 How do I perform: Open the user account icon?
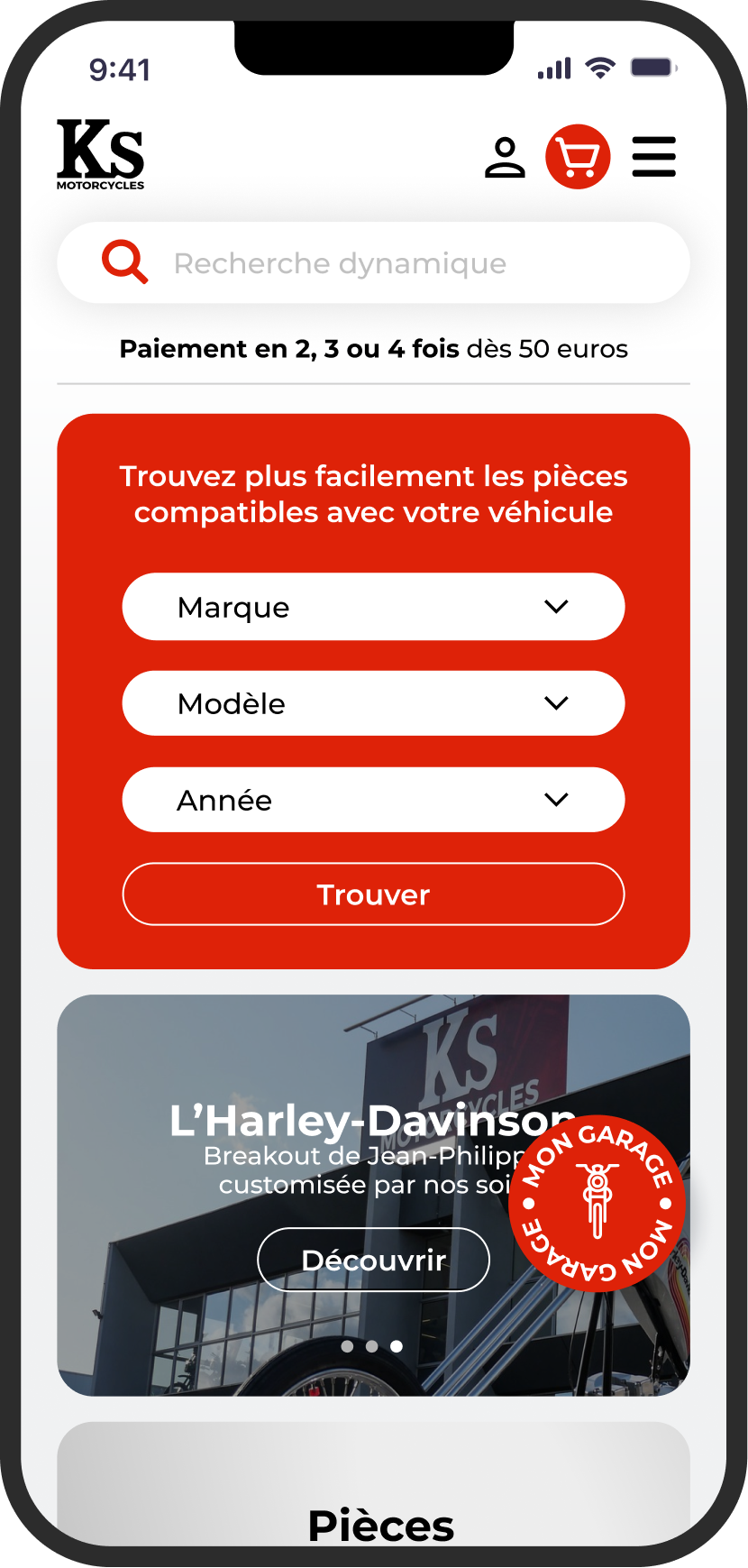pos(505,157)
